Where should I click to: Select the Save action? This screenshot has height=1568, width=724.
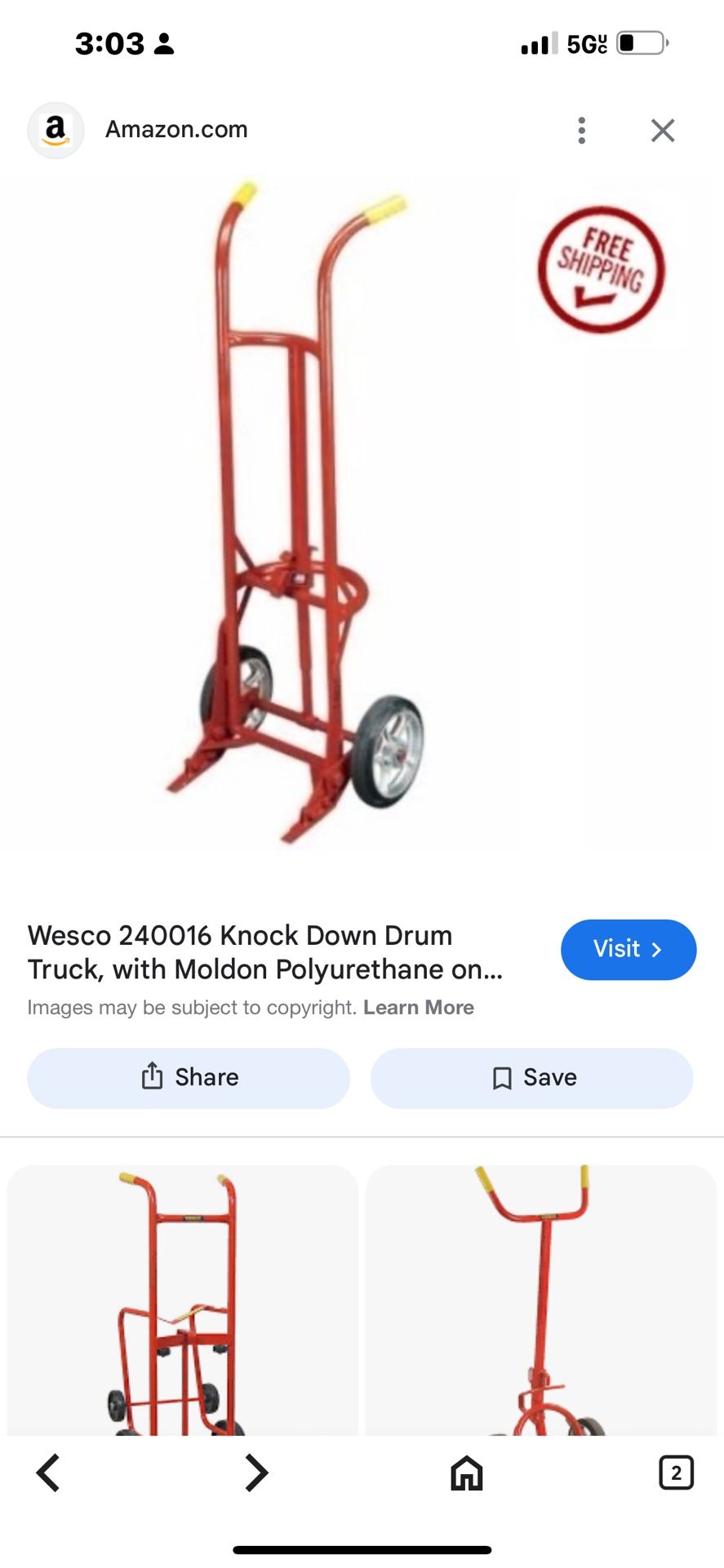531,1078
